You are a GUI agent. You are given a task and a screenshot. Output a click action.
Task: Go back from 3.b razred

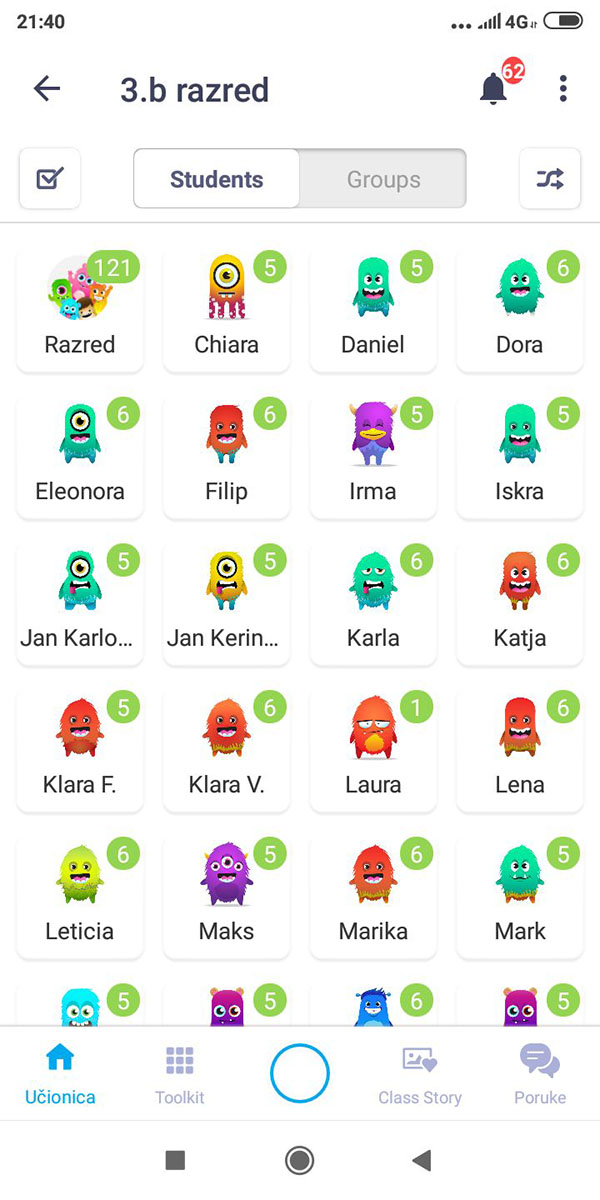[47, 89]
